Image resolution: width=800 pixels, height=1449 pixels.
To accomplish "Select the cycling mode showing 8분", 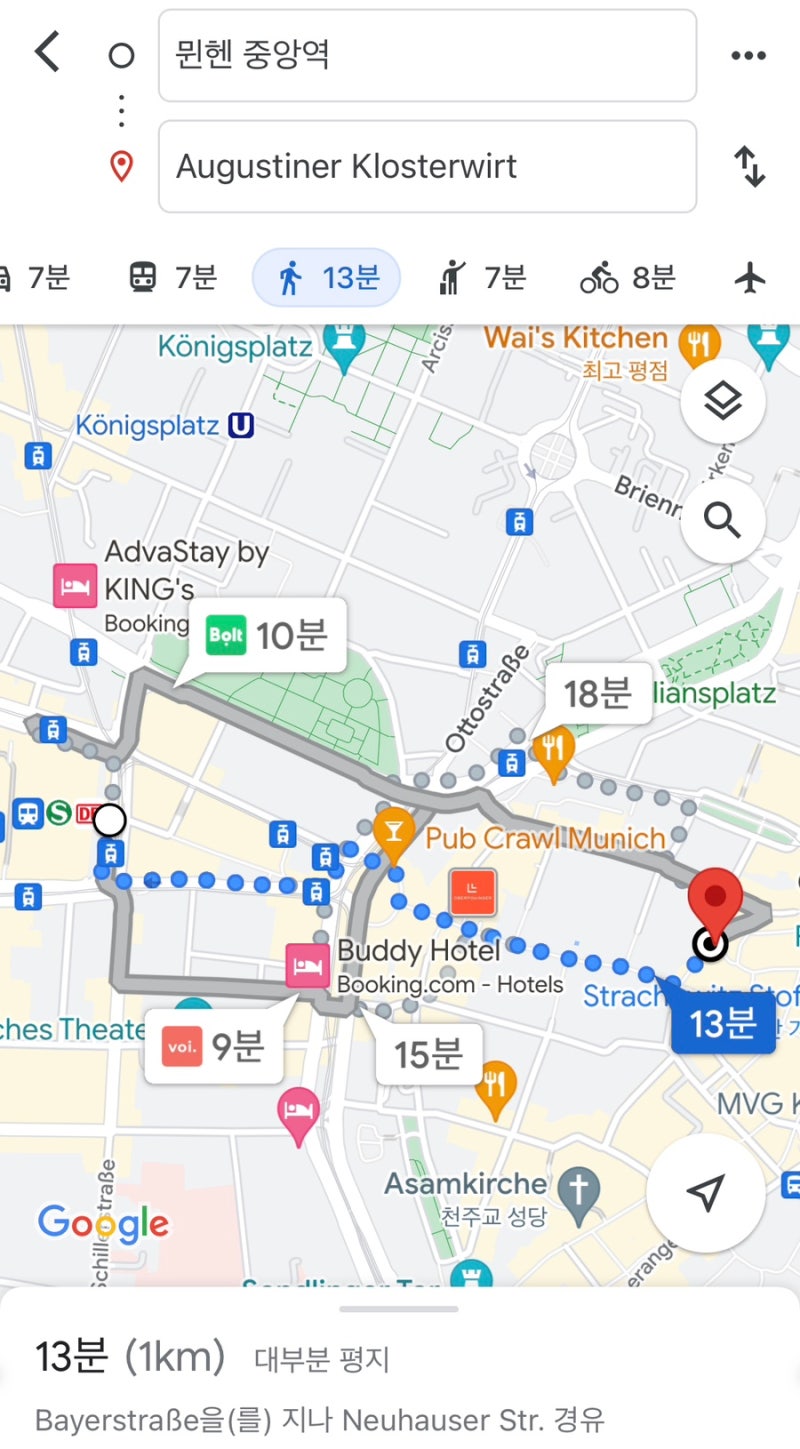I will pyautogui.click(x=624, y=279).
